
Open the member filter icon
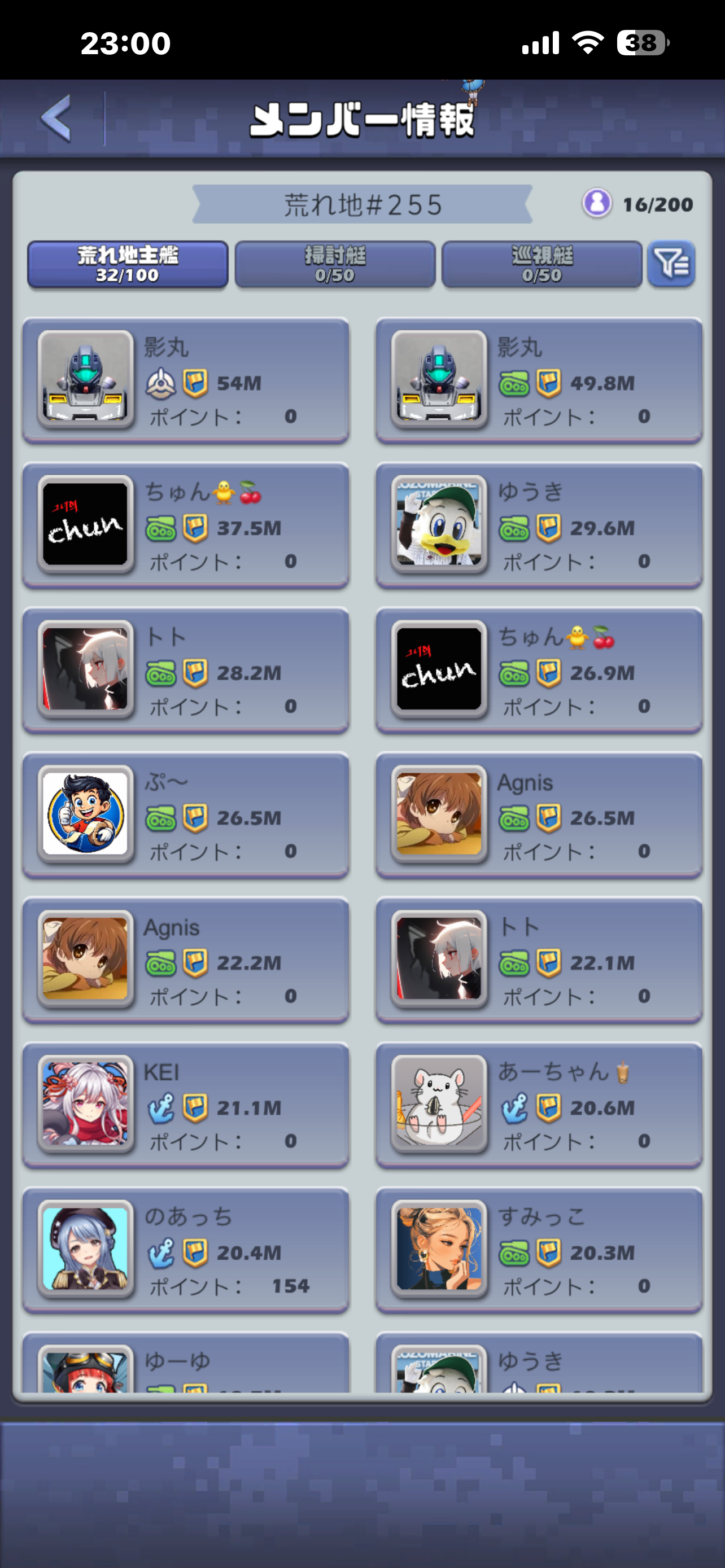click(x=671, y=264)
